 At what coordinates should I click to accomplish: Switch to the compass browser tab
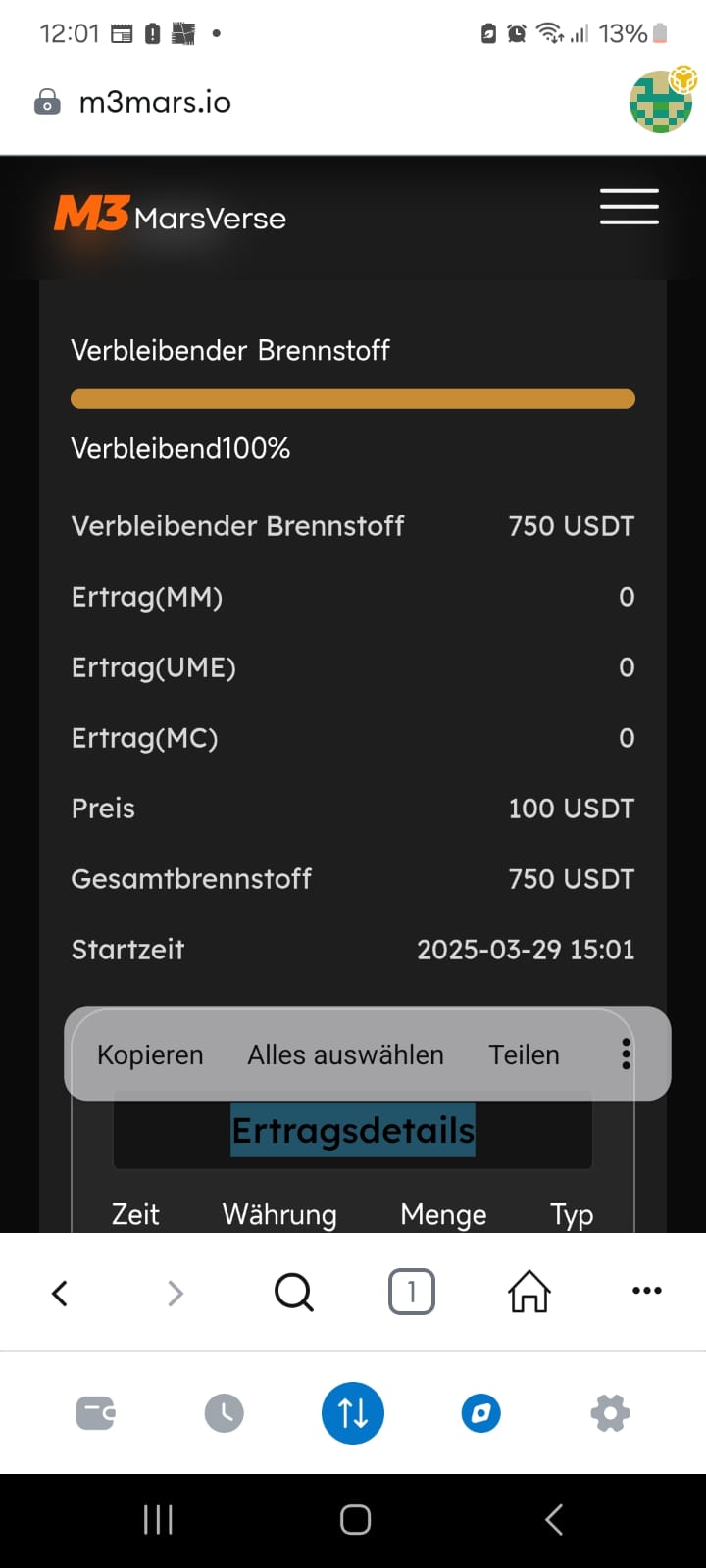tap(481, 1413)
